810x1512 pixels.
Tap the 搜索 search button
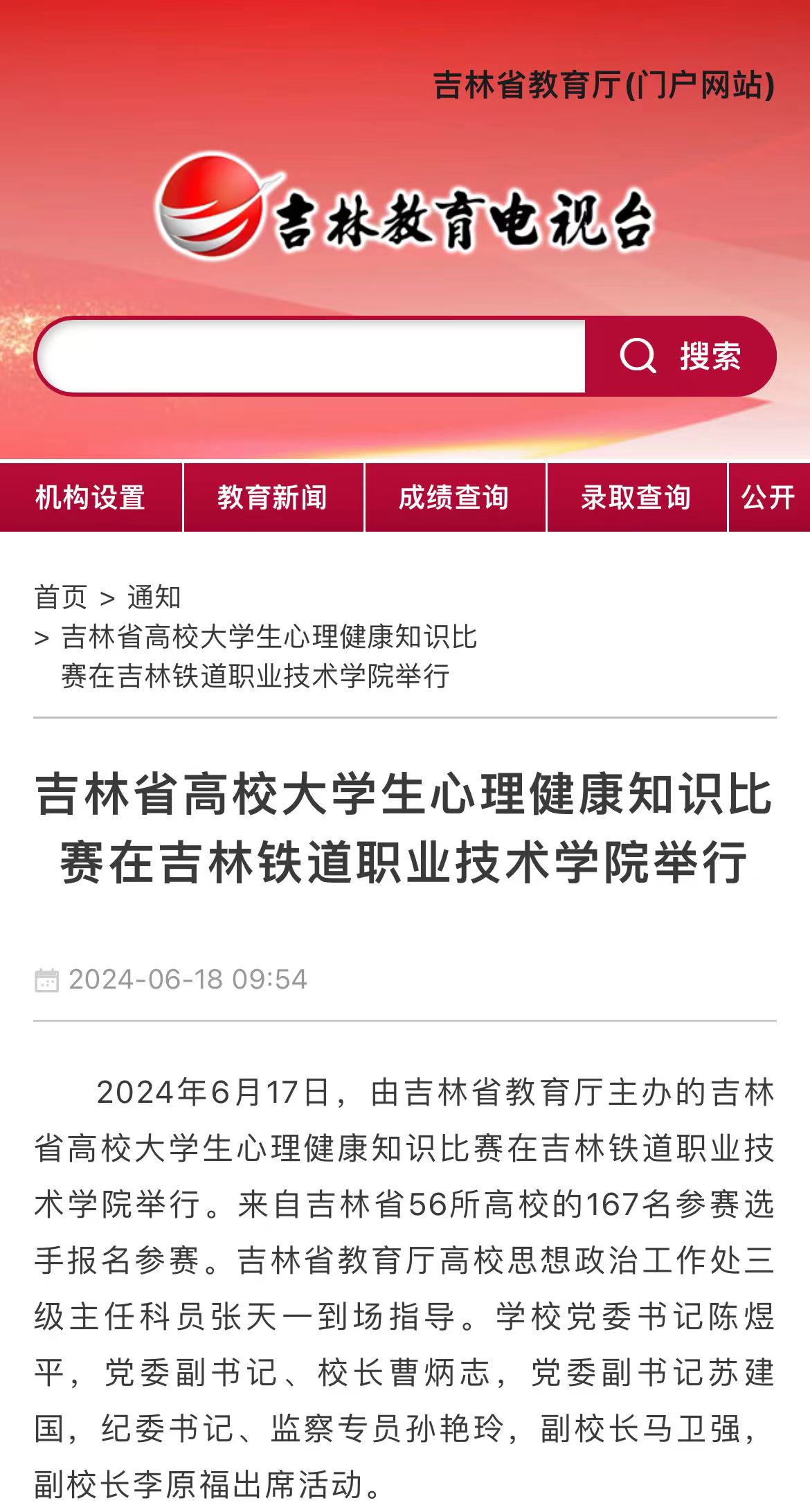pyautogui.click(x=681, y=356)
